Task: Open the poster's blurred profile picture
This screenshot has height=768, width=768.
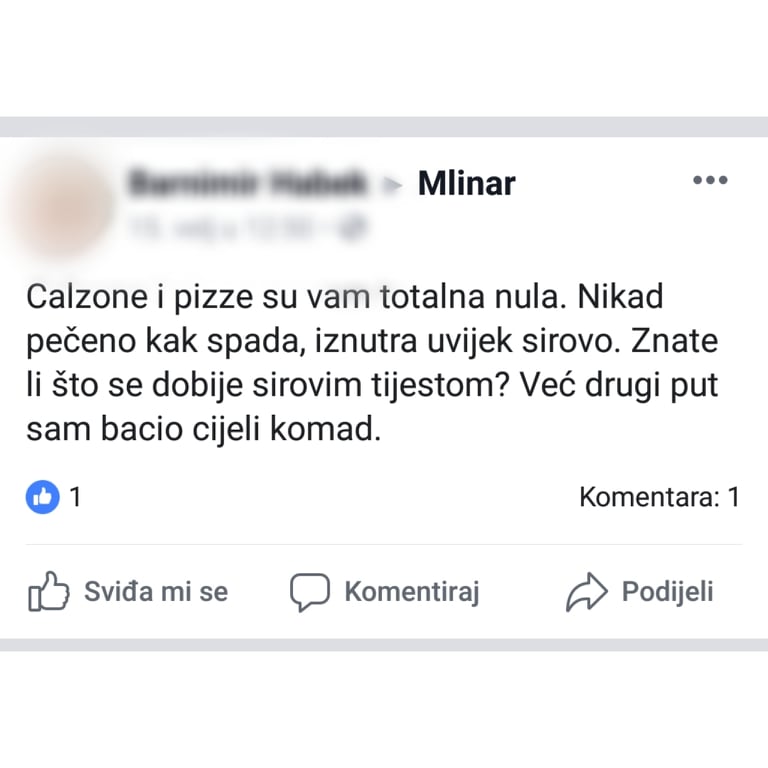Action: coord(66,206)
